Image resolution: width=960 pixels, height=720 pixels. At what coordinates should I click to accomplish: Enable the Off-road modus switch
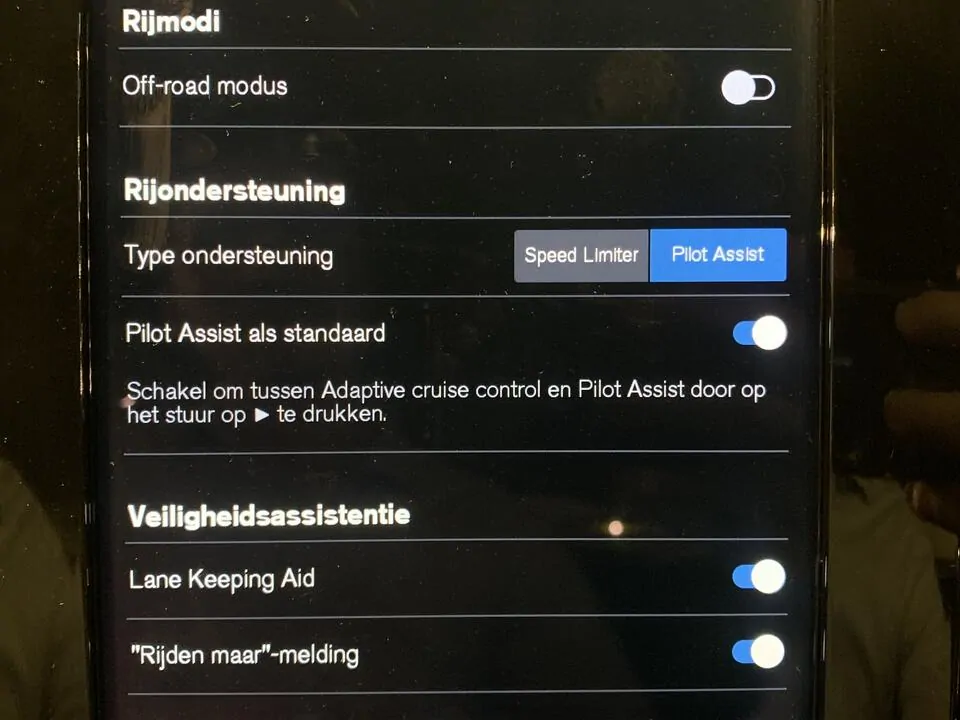click(x=748, y=88)
